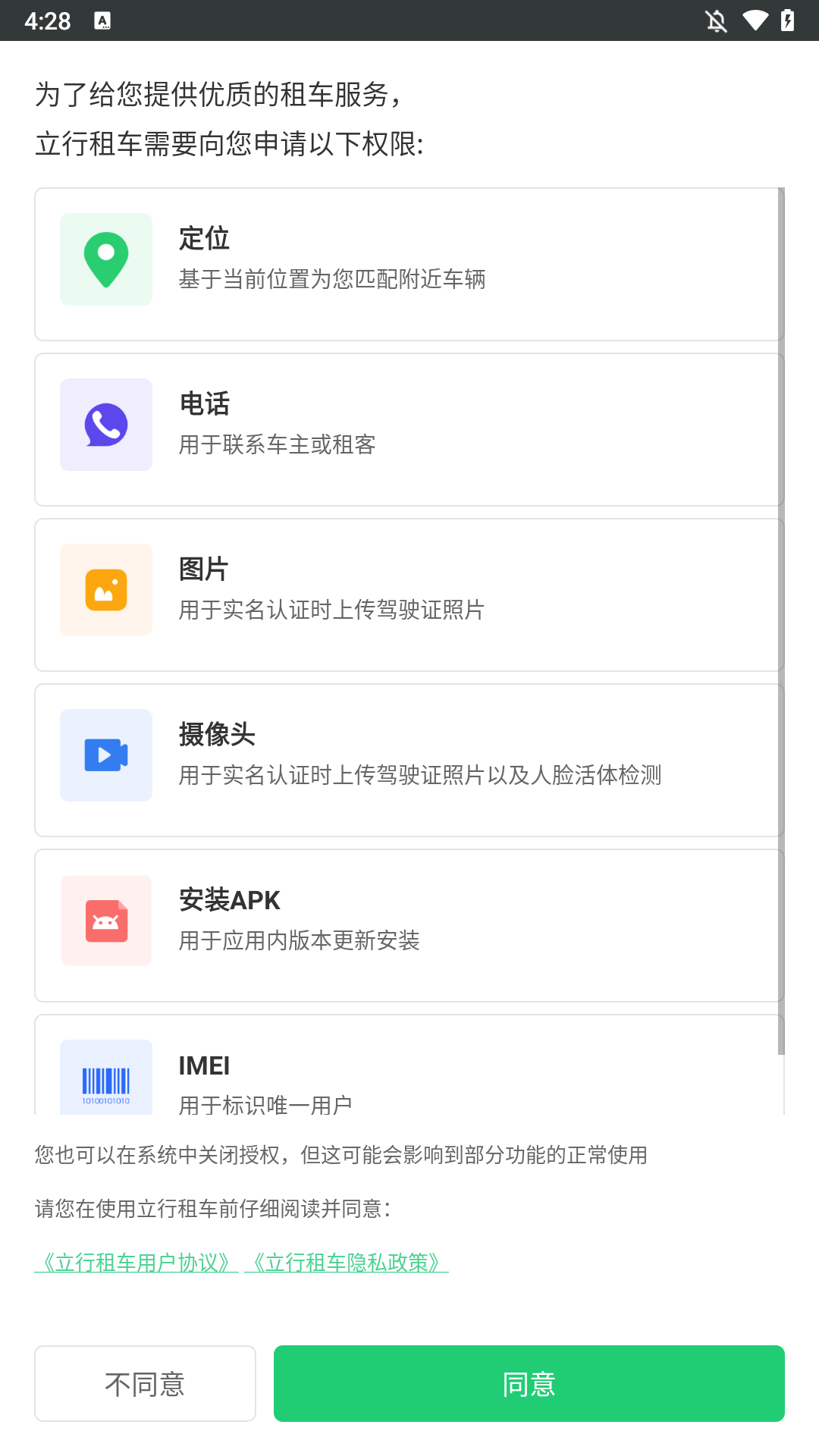
Task: Select the 摄像头 permission description text
Action: pyautogui.click(x=420, y=776)
